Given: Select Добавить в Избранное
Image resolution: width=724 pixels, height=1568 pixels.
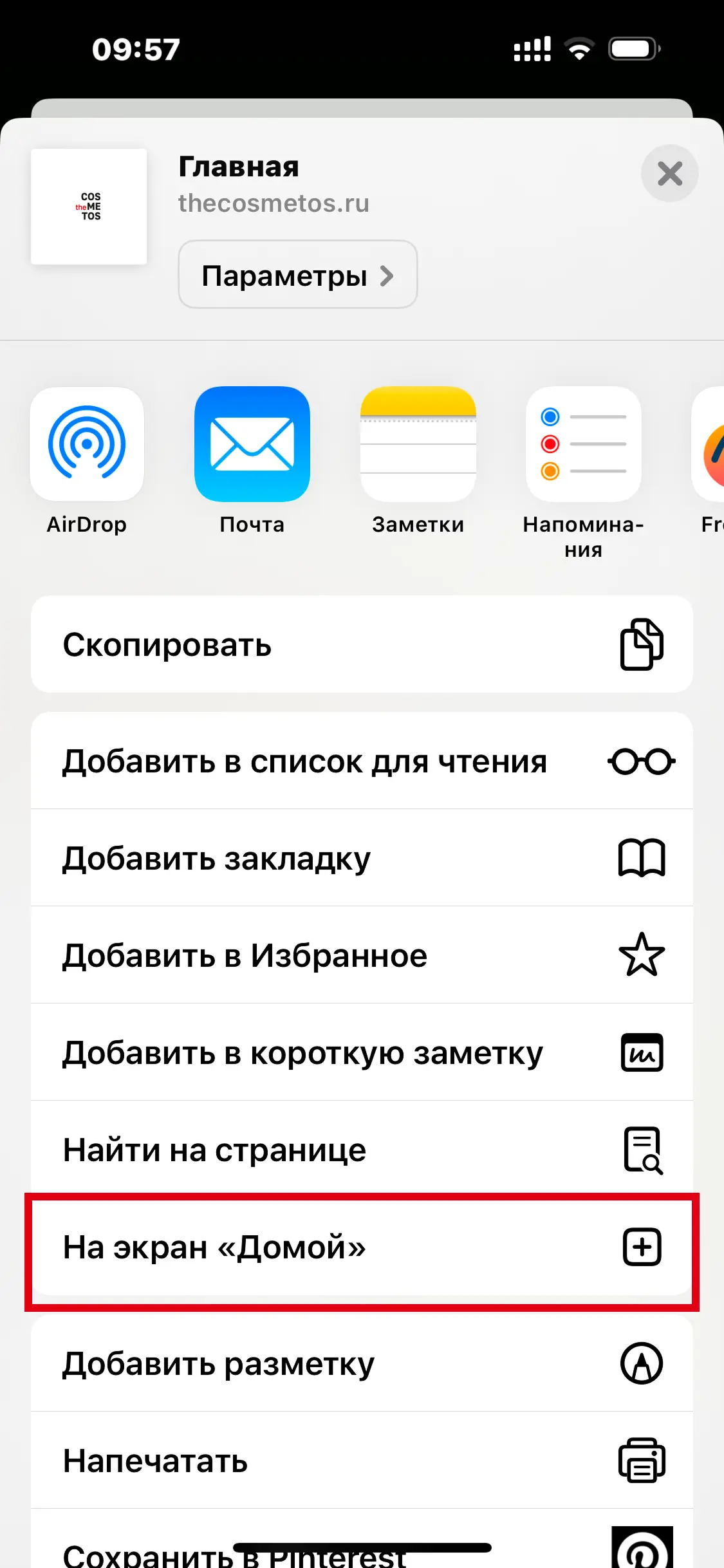Looking at the screenshot, I should pyautogui.click(x=362, y=955).
